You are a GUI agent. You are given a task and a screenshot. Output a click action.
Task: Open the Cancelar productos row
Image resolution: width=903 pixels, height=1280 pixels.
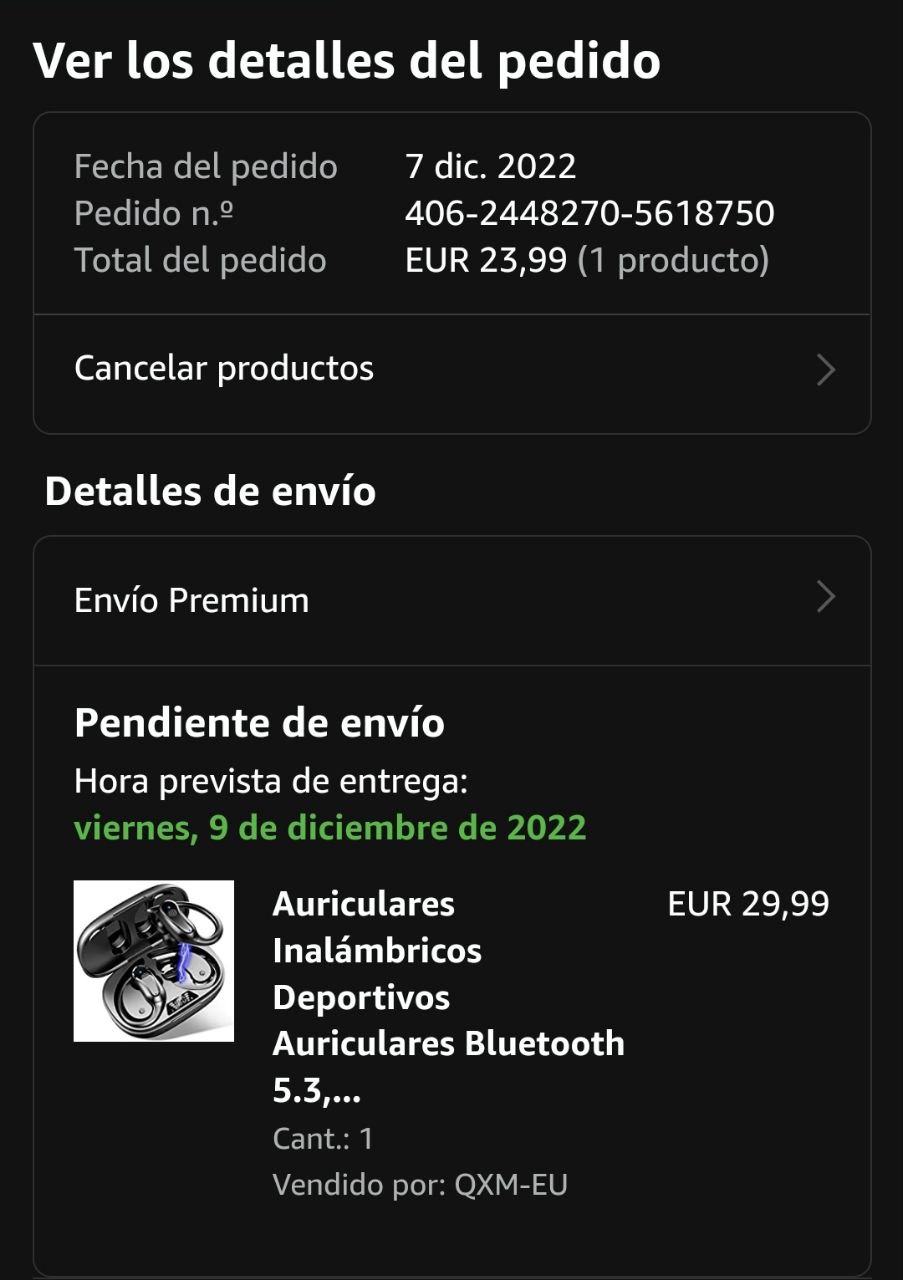(452, 370)
